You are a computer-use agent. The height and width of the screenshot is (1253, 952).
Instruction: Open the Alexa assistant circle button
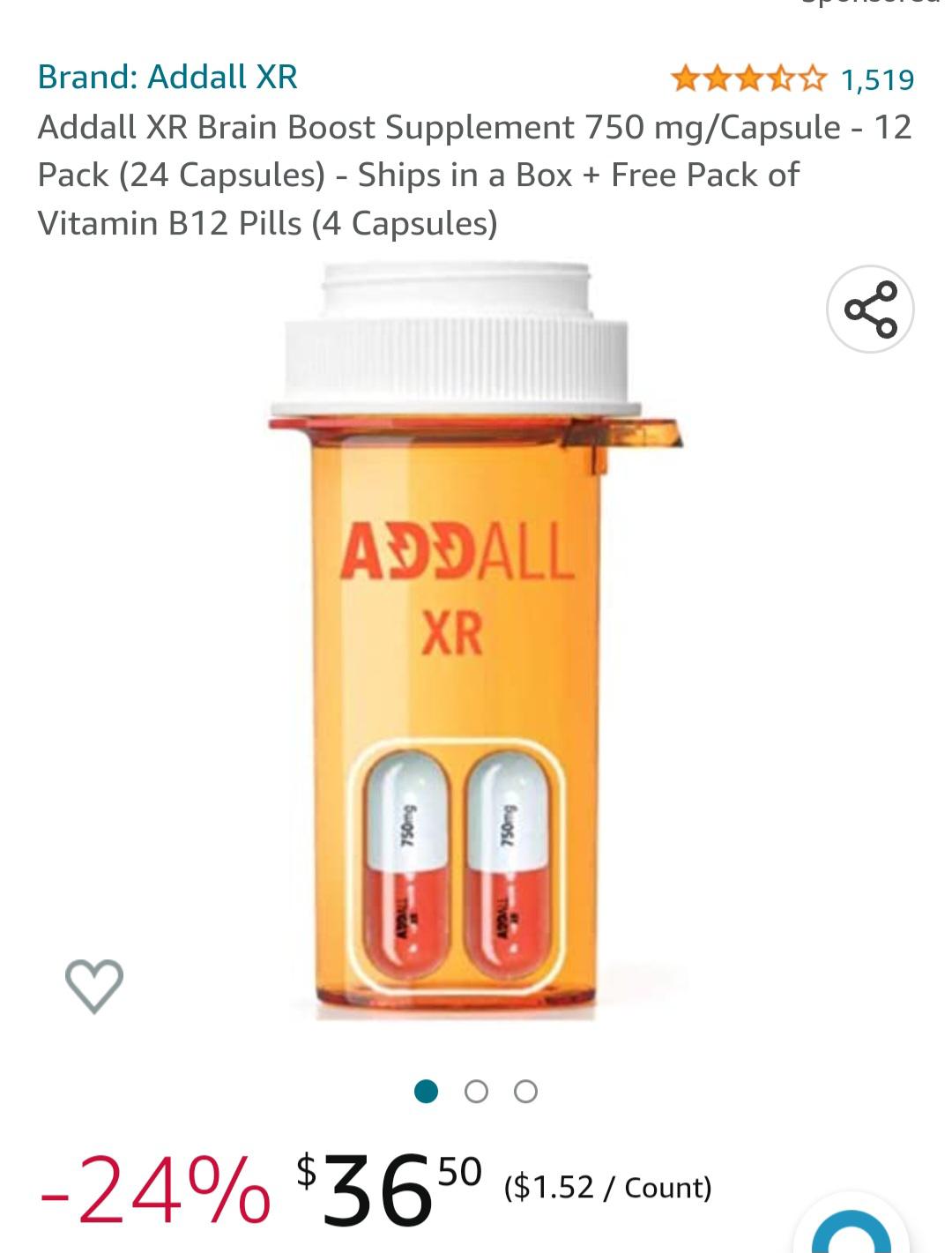(852, 1234)
